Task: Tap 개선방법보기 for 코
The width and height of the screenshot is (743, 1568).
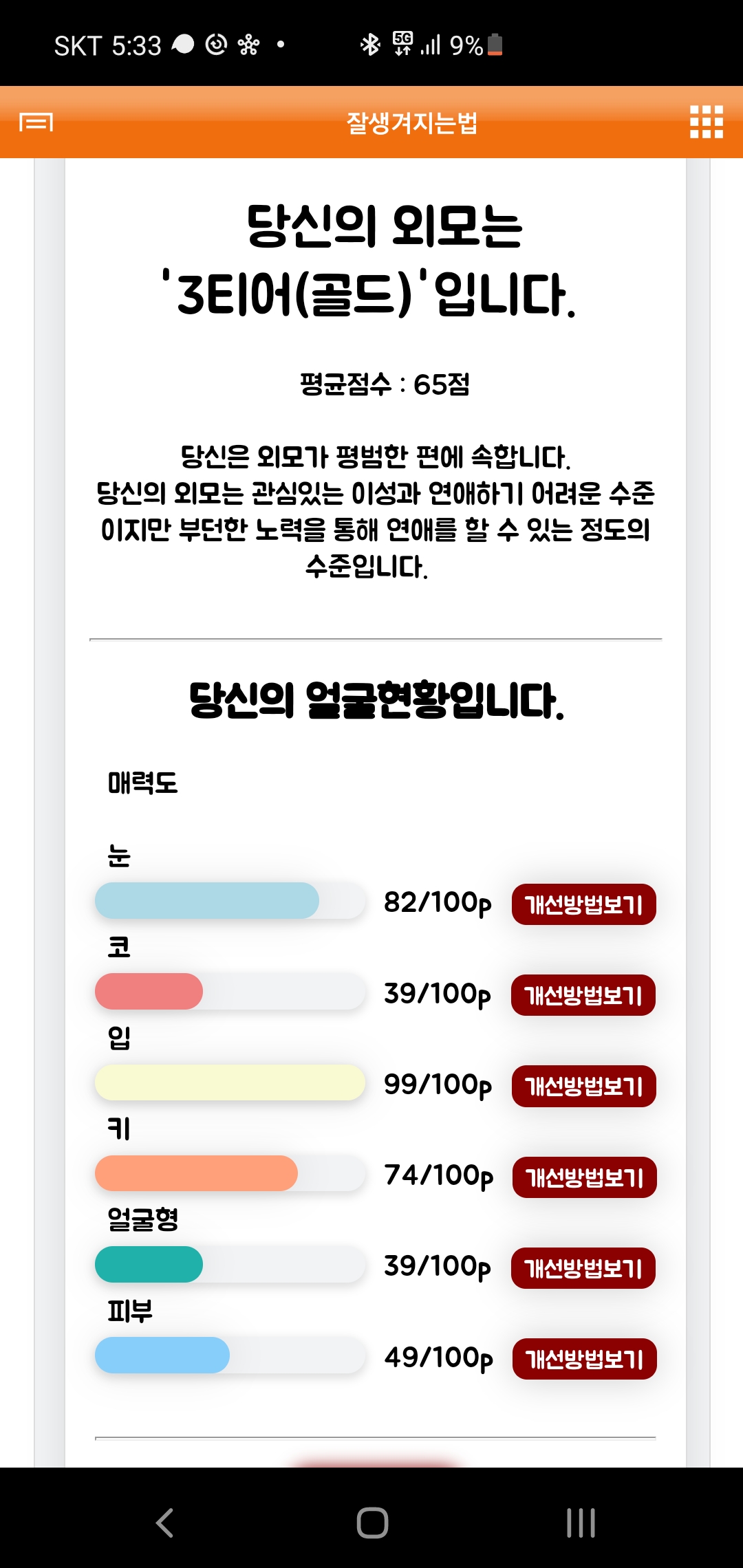Action: [583, 995]
